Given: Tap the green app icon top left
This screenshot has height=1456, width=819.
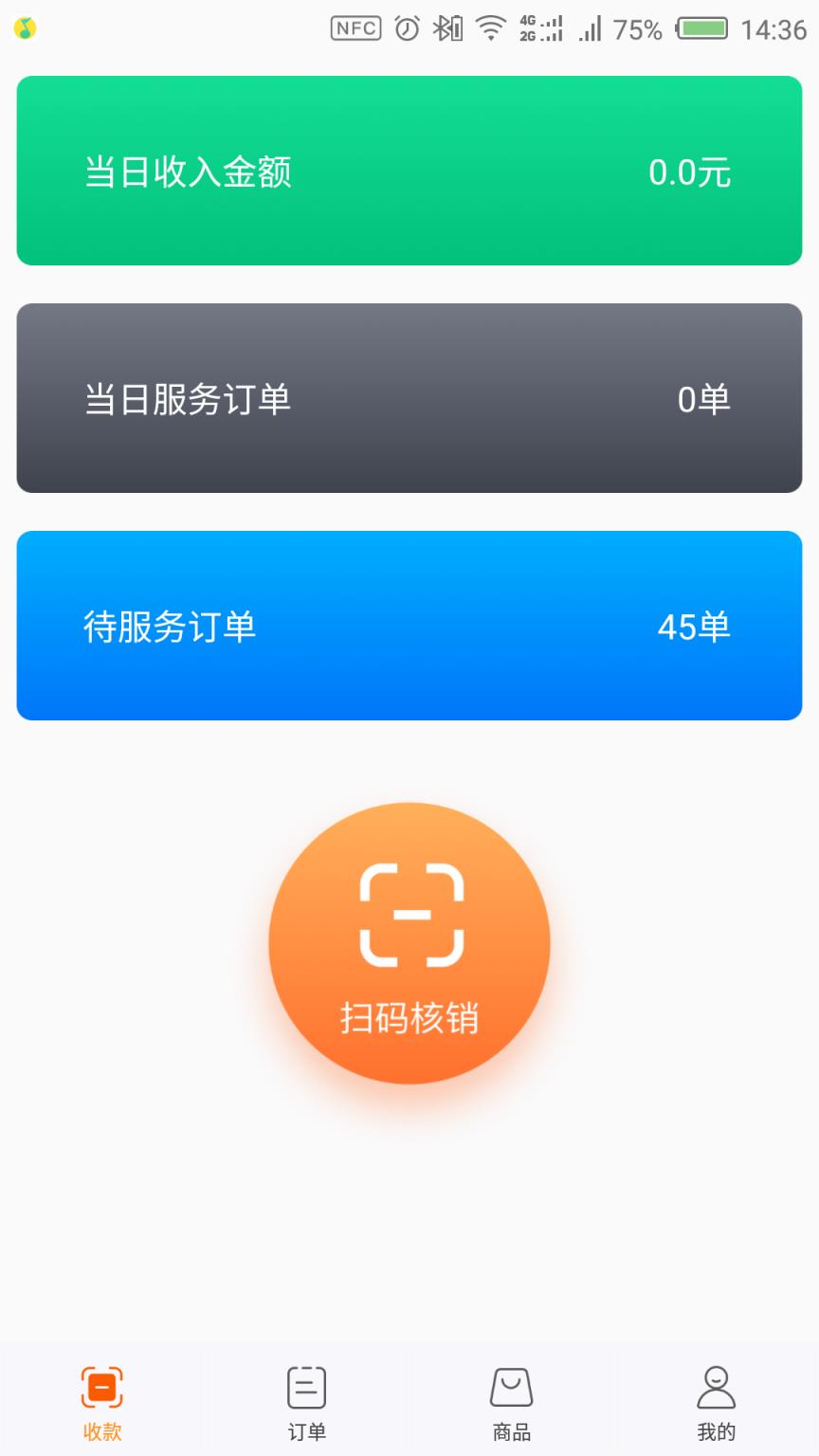Looking at the screenshot, I should click(x=26, y=28).
